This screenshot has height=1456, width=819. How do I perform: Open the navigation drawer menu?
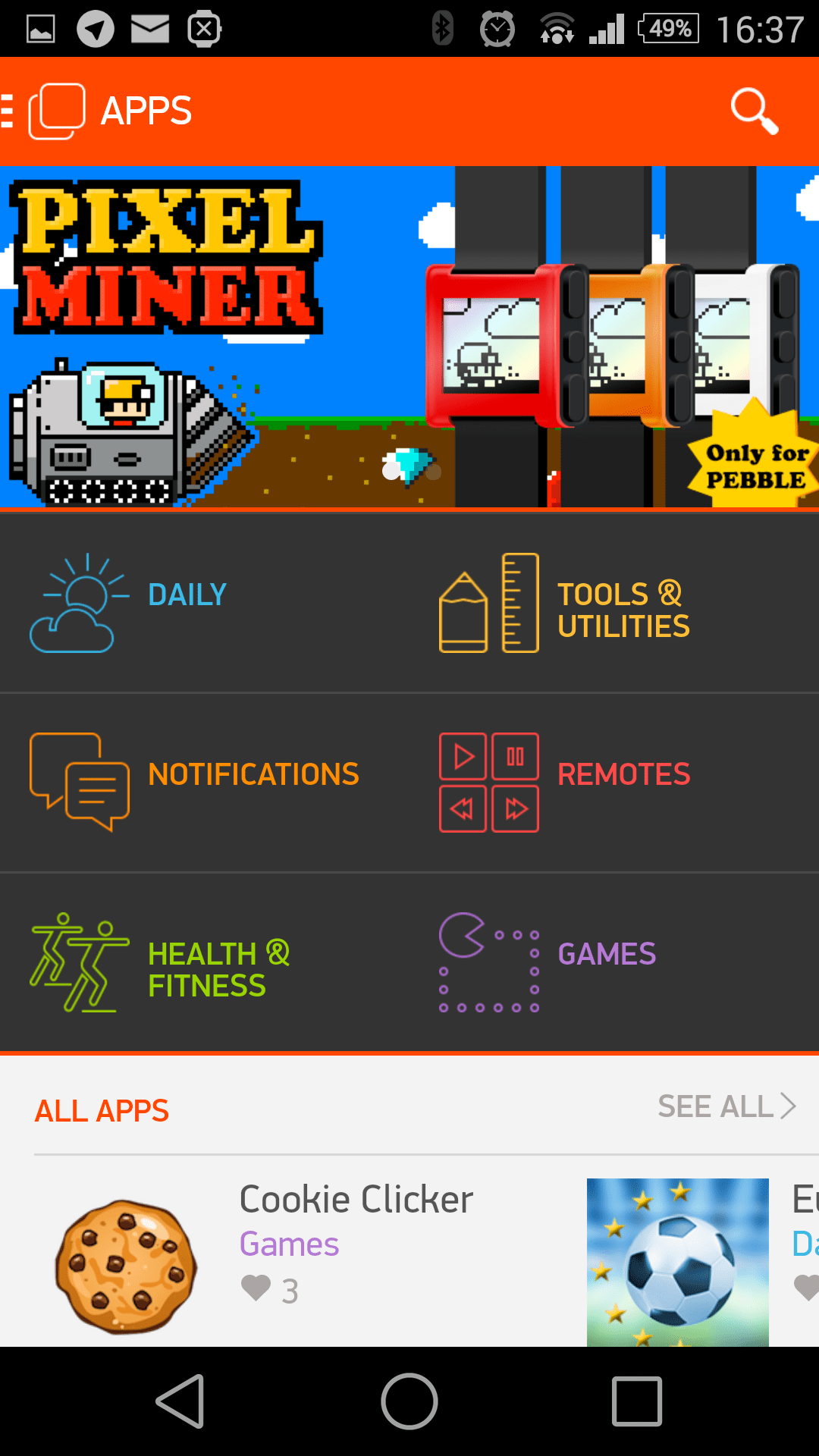click(9, 111)
